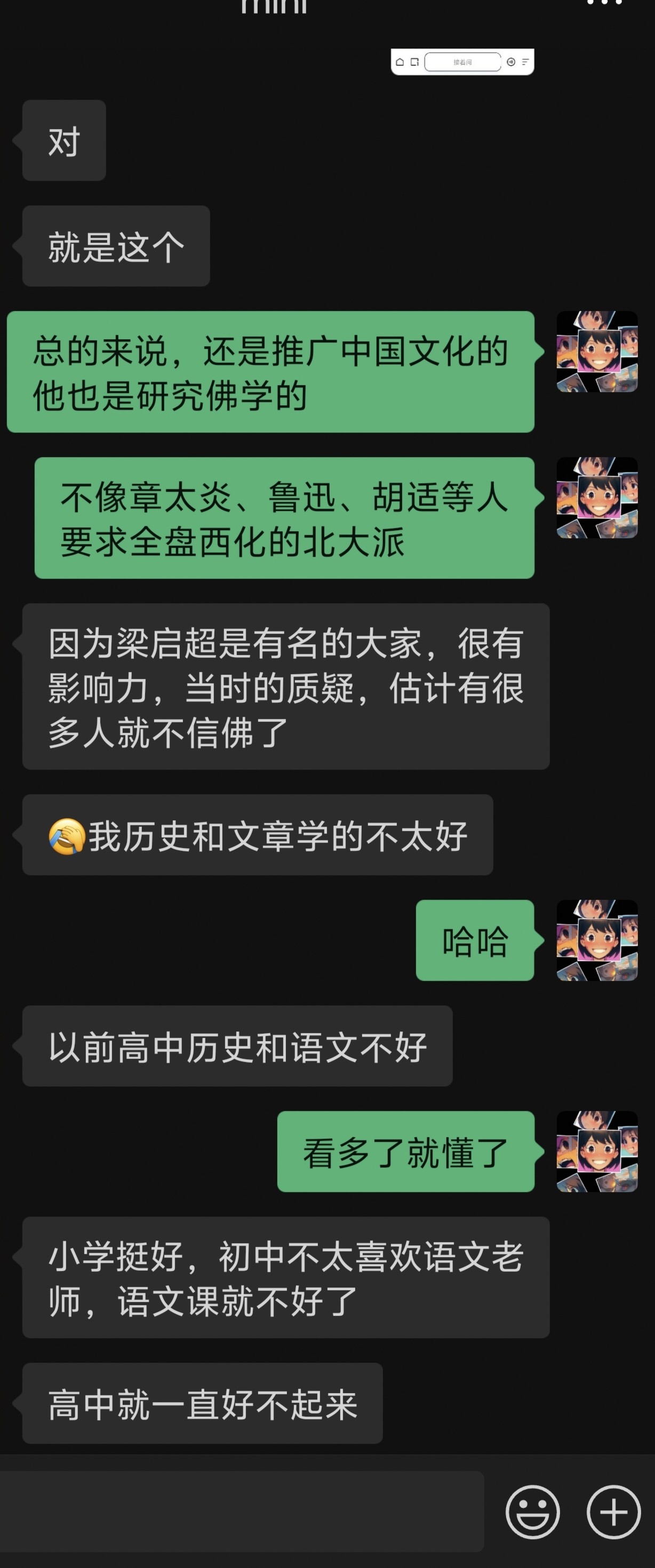Open the plus attachment menu
Image resolution: width=655 pixels, height=1568 pixels.
click(613, 1512)
